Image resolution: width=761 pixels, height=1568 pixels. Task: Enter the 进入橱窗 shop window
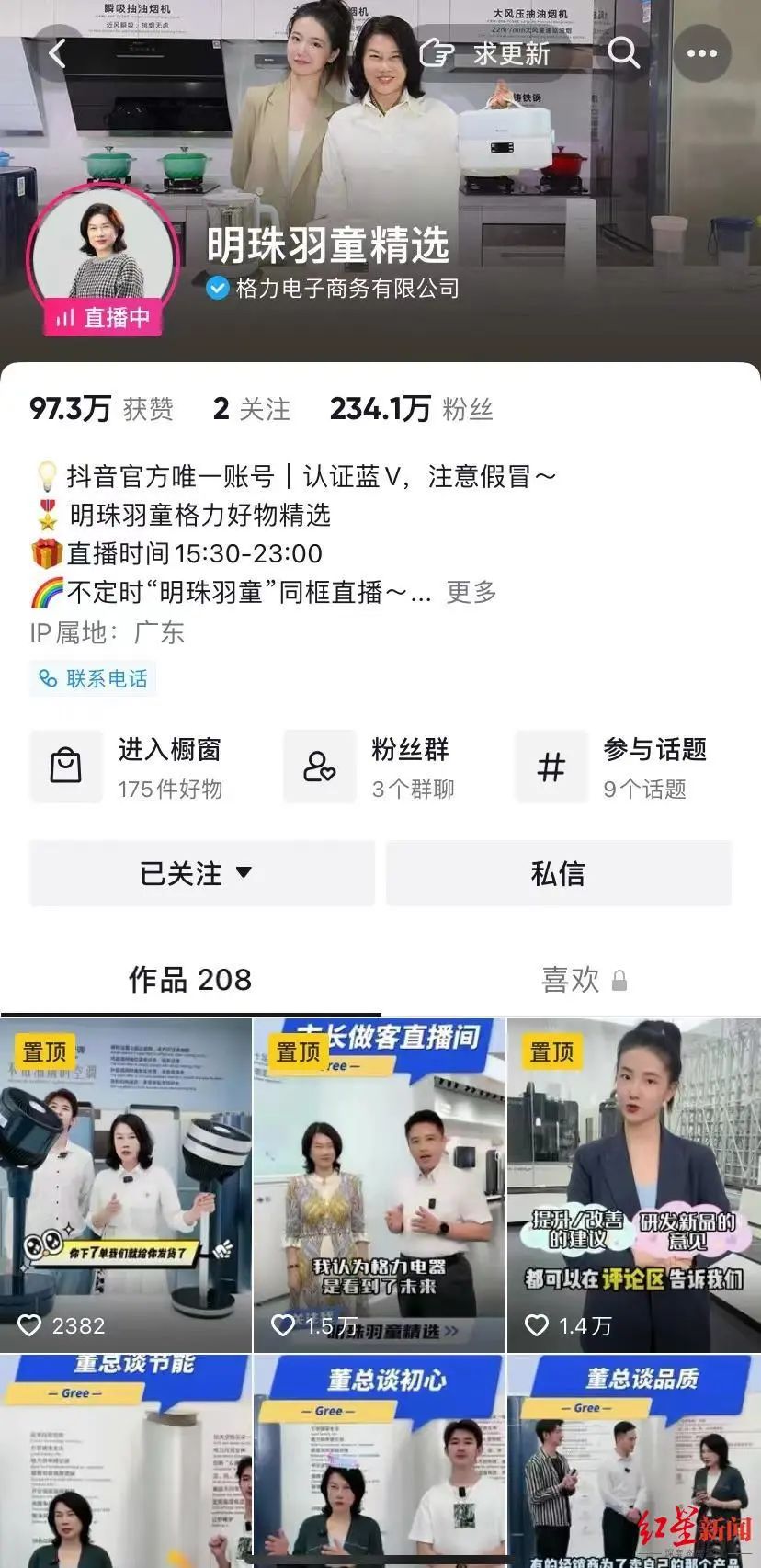[129, 767]
